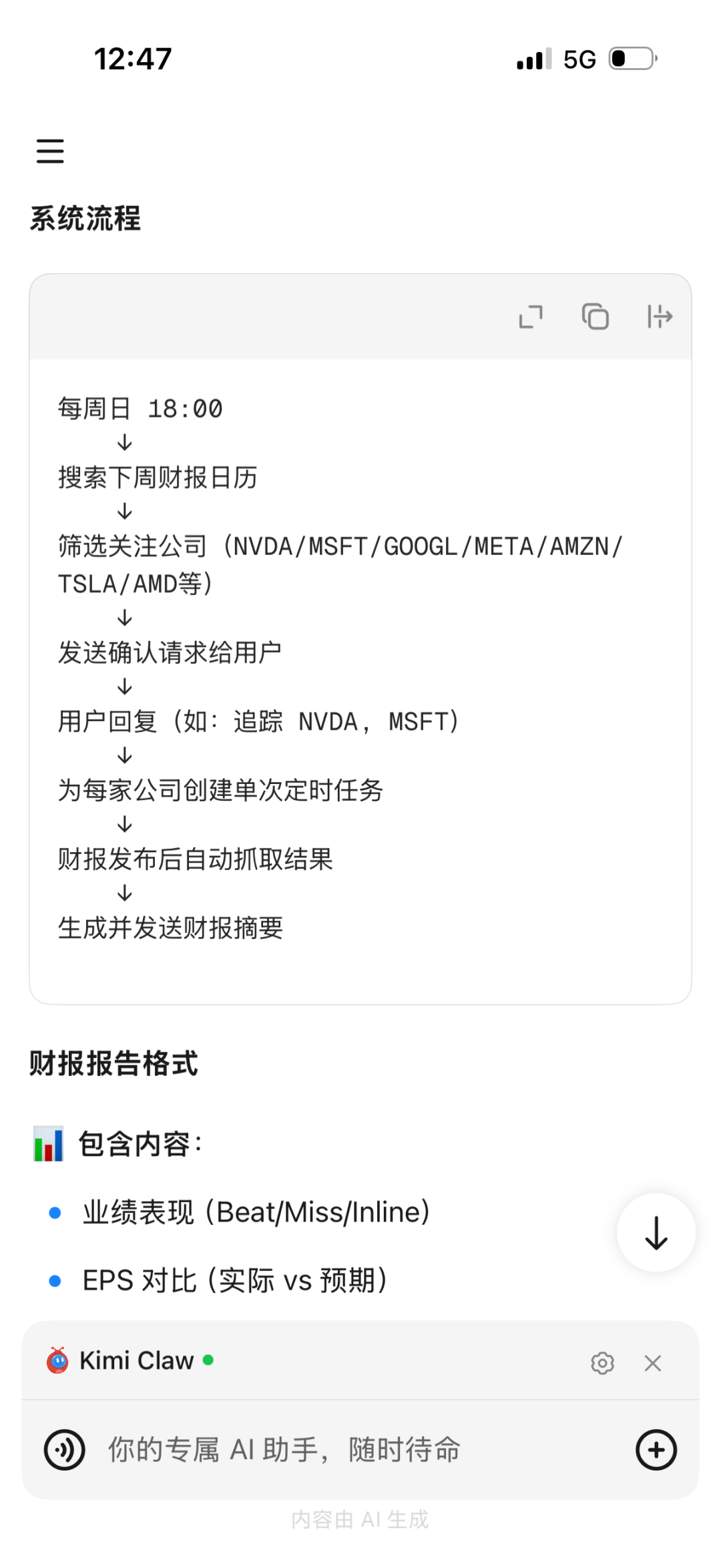
Task: Click the bar chart icon beside 包含内容
Action: pyautogui.click(x=48, y=1143)
